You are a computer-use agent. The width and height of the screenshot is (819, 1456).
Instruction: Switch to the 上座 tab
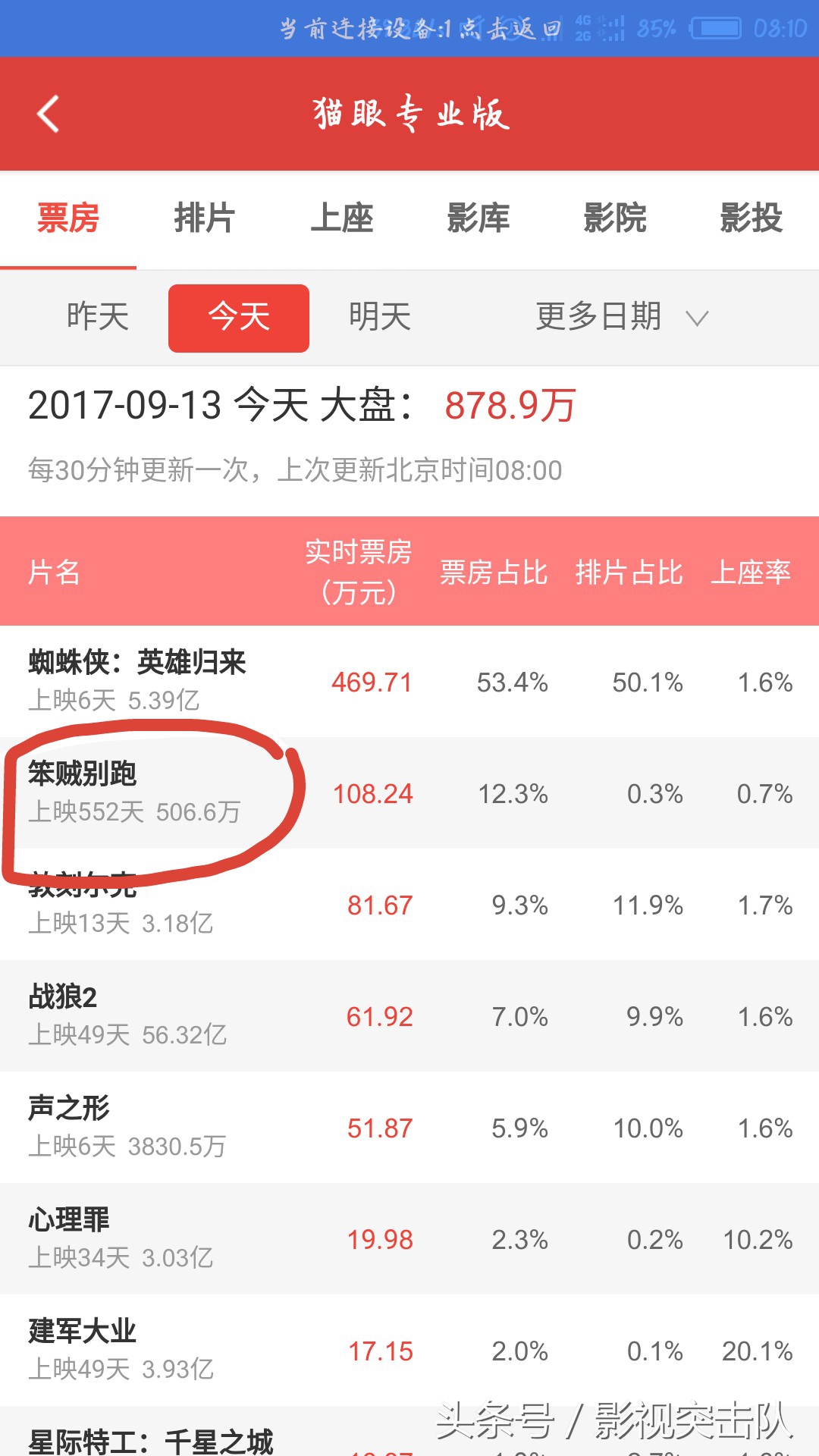[x=341, y=218]
